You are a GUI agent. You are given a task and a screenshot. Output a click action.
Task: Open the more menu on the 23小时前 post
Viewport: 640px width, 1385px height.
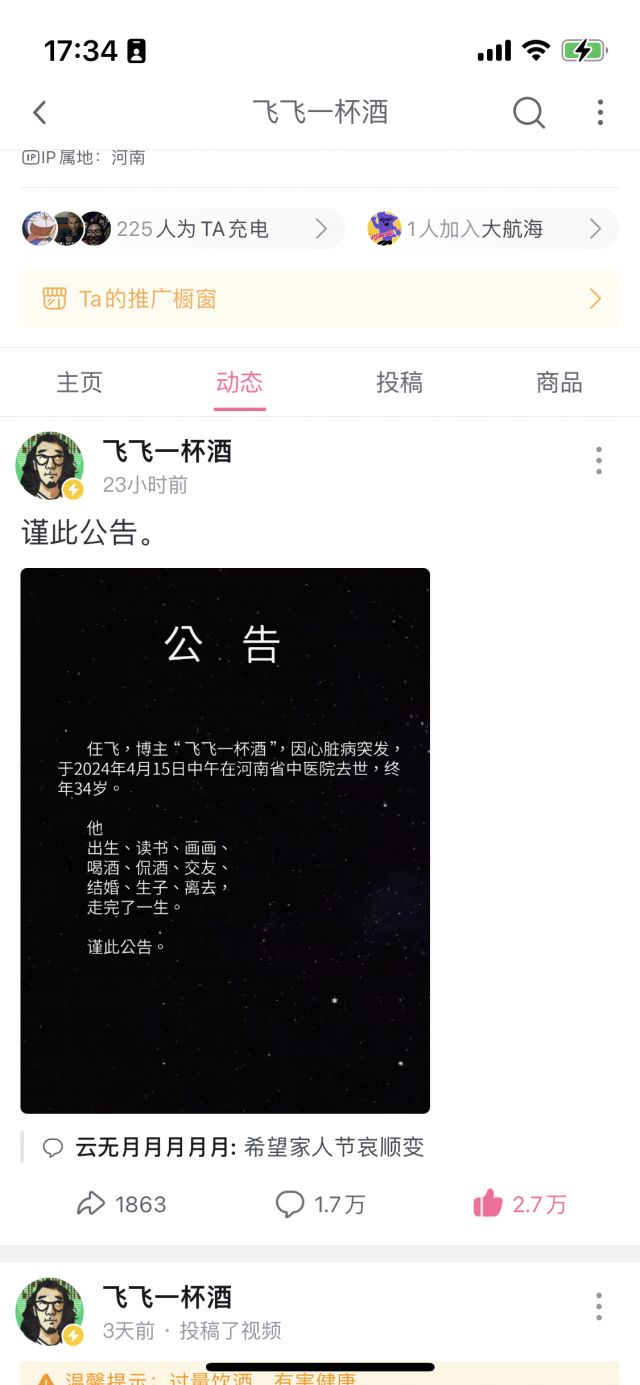(598, 461)
